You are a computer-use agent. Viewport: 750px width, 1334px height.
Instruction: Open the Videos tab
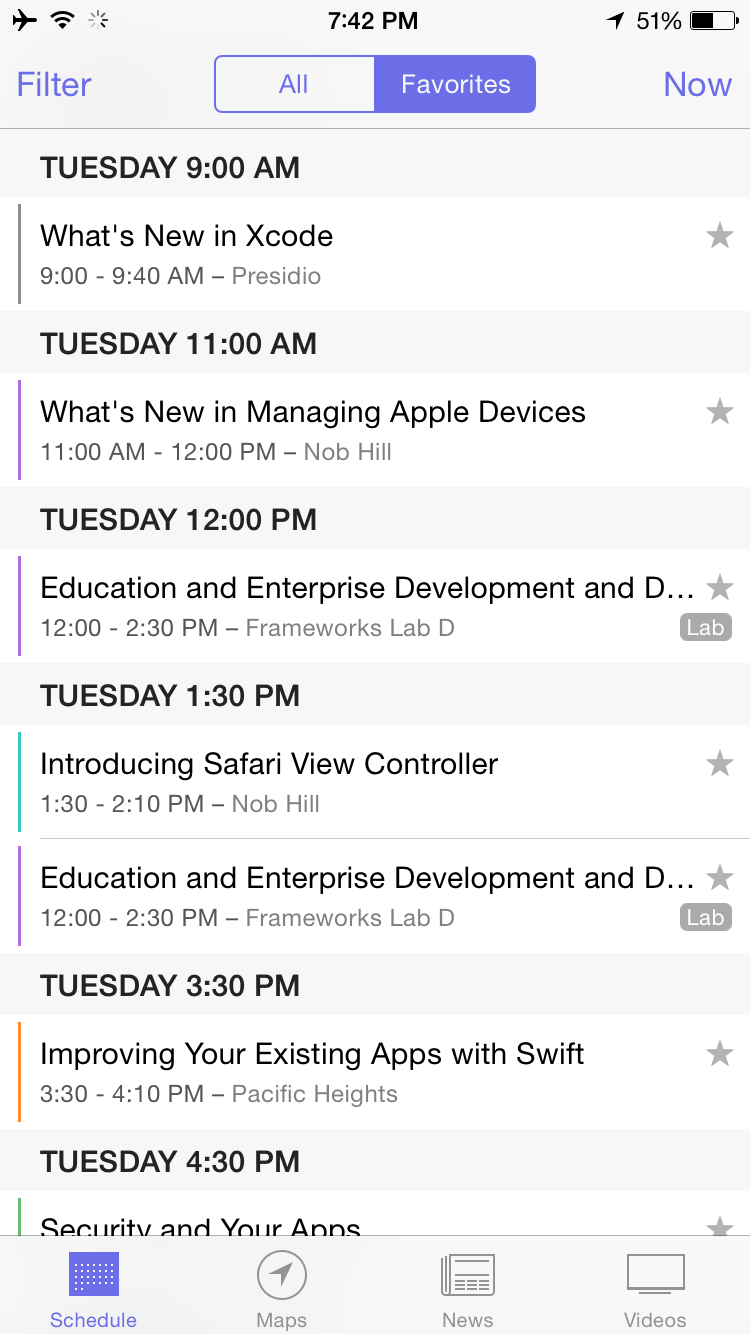click(x=655, y=1290)
